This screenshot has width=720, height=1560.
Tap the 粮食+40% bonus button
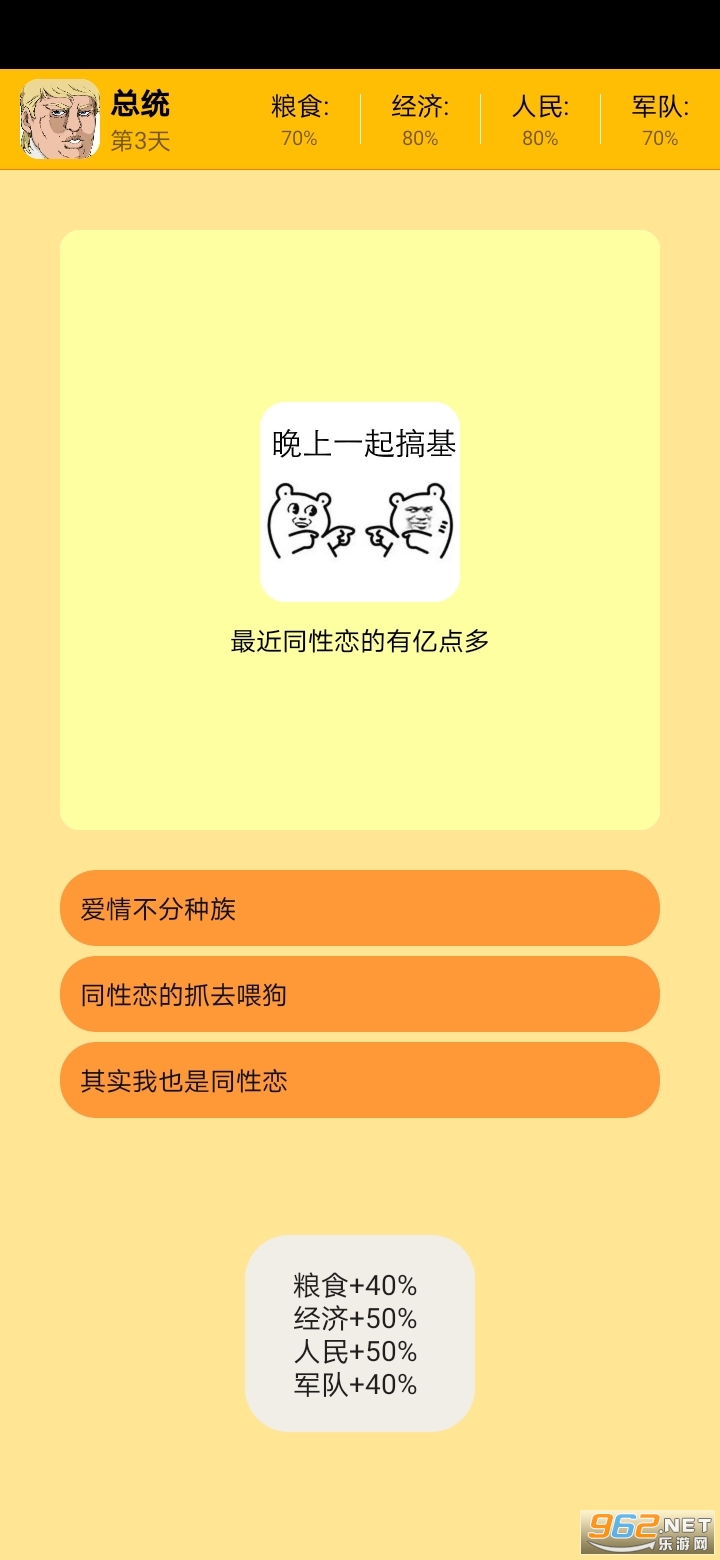point(359,1333)
